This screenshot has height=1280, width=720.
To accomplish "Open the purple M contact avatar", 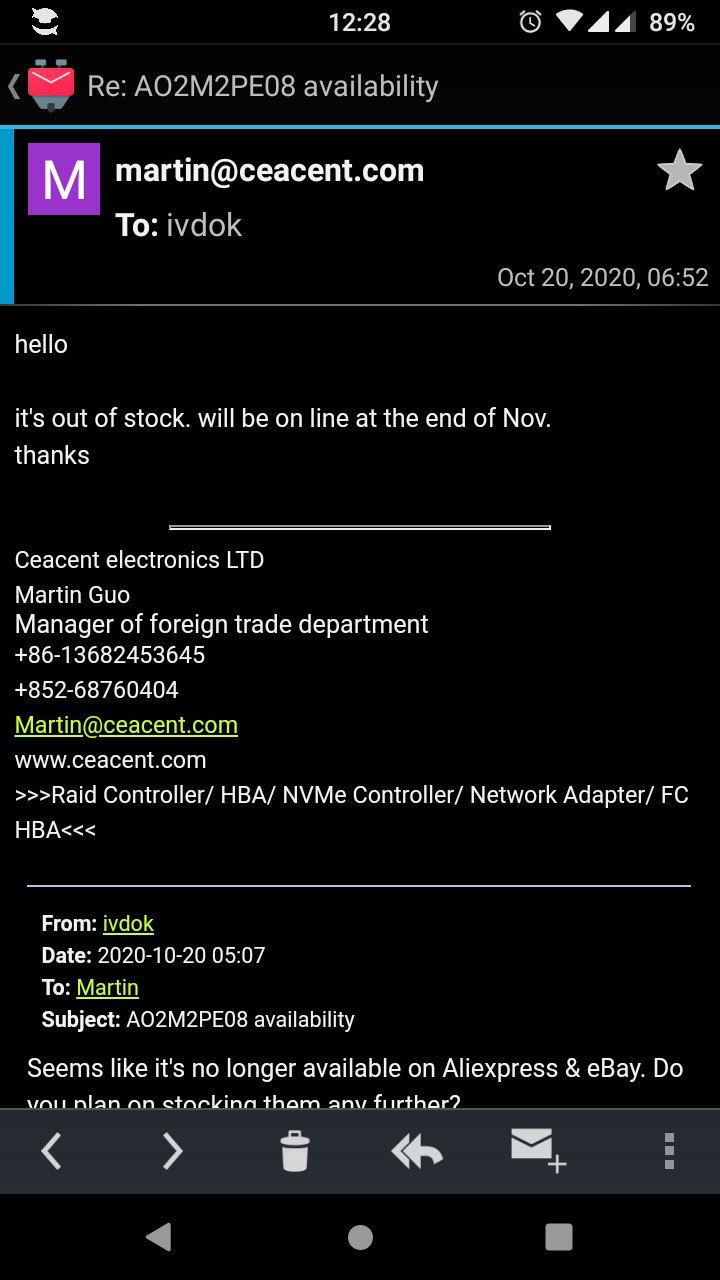I will point(64,179).
